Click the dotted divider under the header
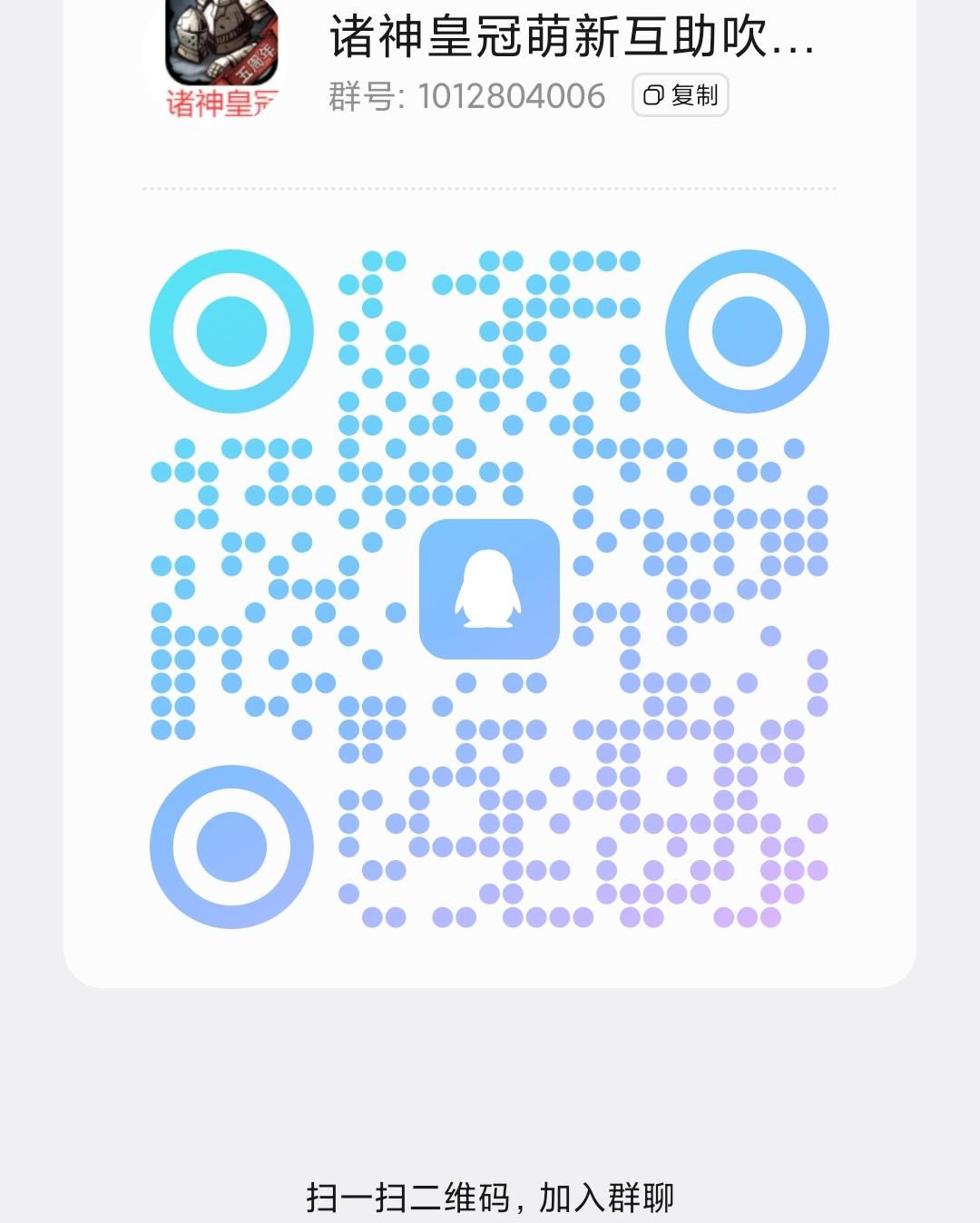 [490, 188]
